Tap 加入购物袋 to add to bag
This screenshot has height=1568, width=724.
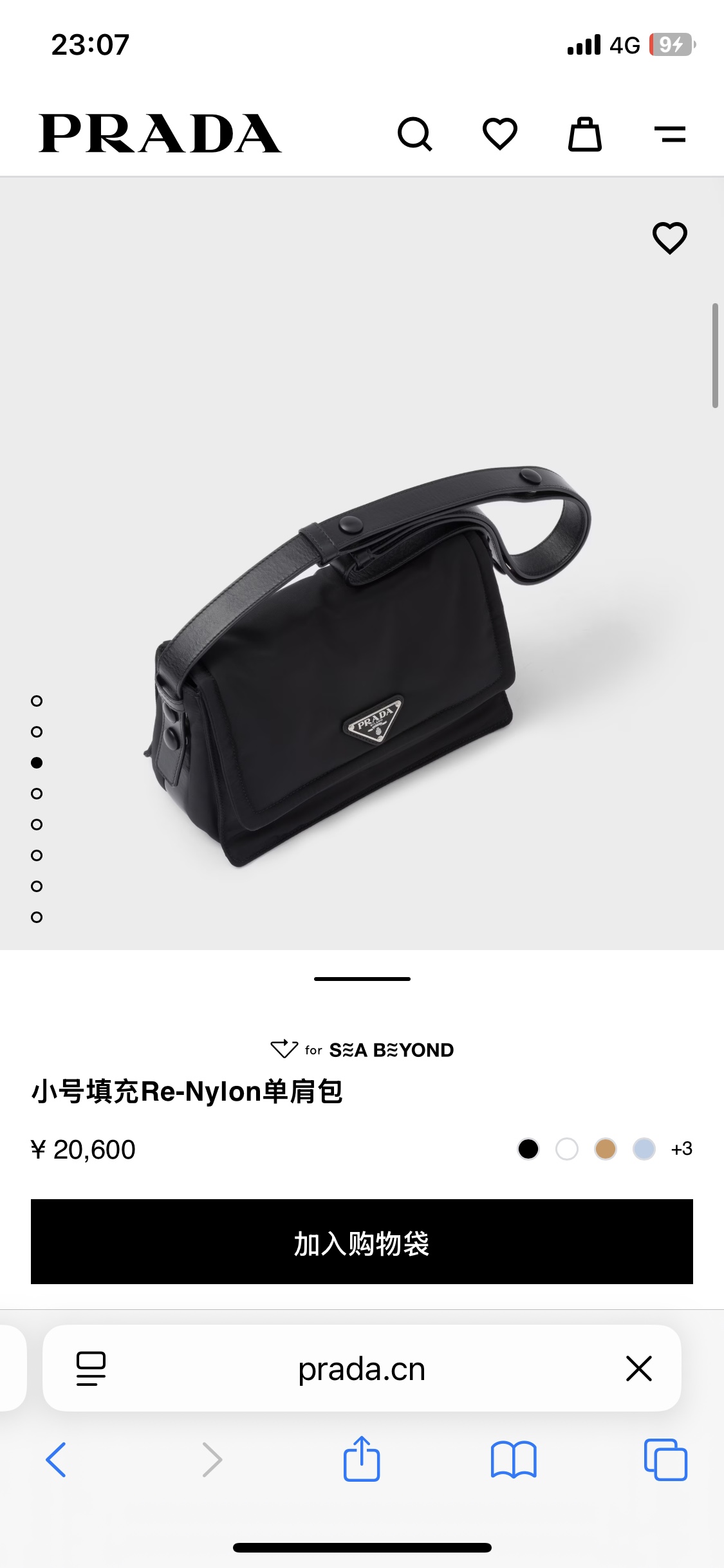[x=362, y=1242]
